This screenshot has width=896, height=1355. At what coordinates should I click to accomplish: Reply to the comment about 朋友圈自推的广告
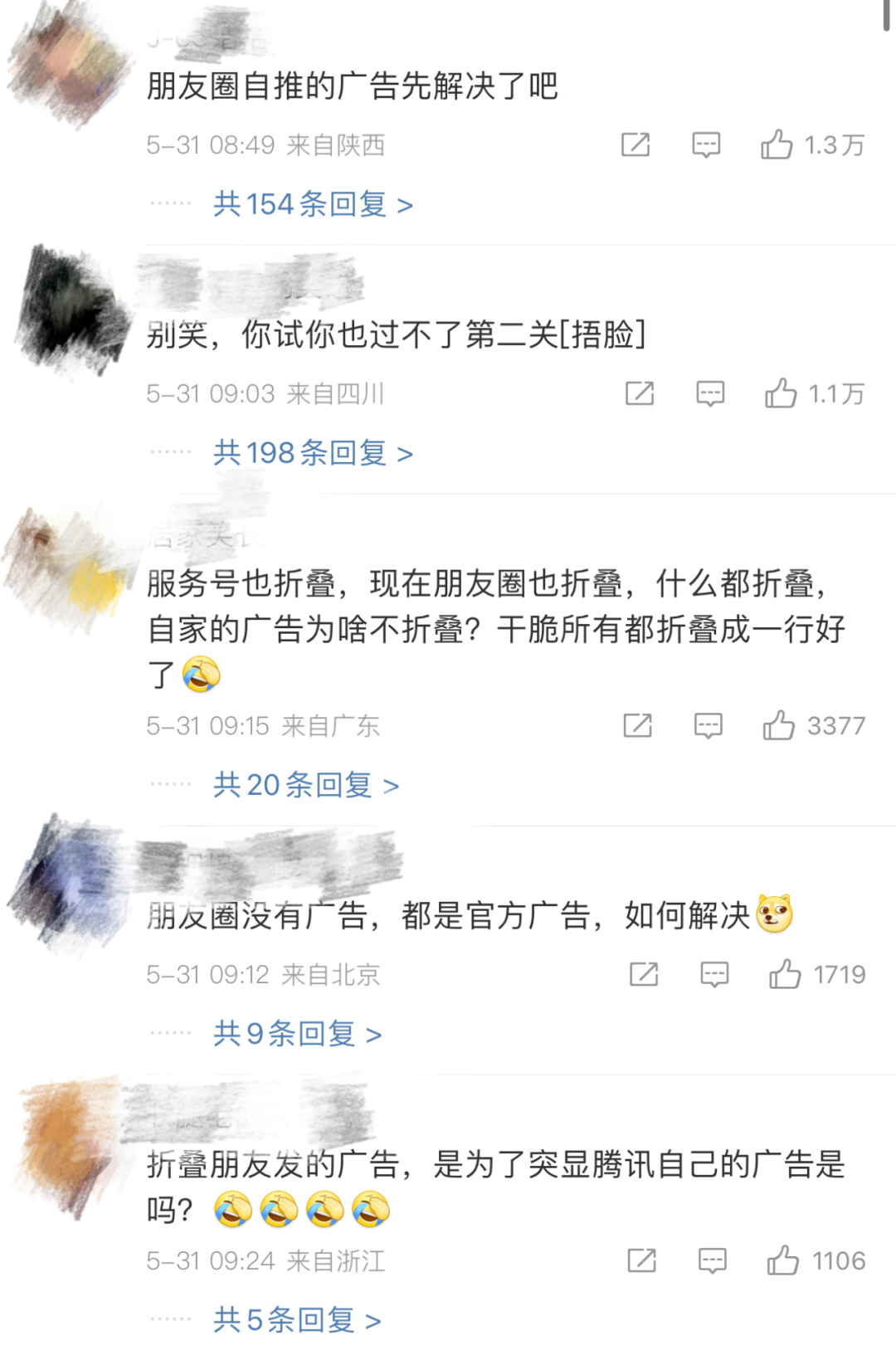click(x=705, y=145)
